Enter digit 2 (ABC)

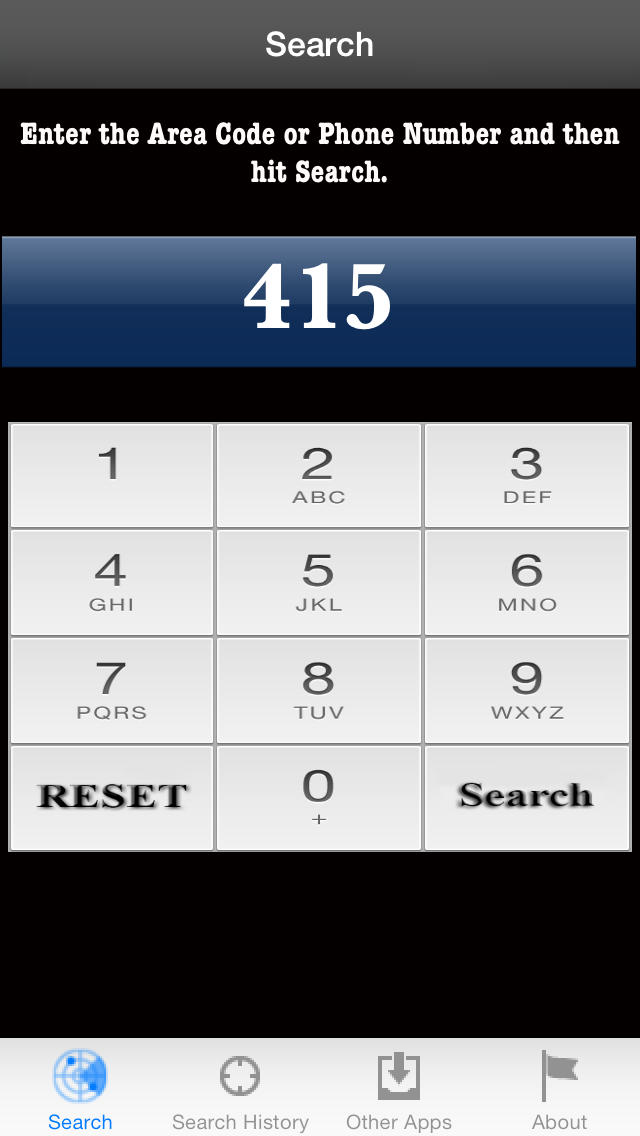pyautogui.click(x=319, y=475)
